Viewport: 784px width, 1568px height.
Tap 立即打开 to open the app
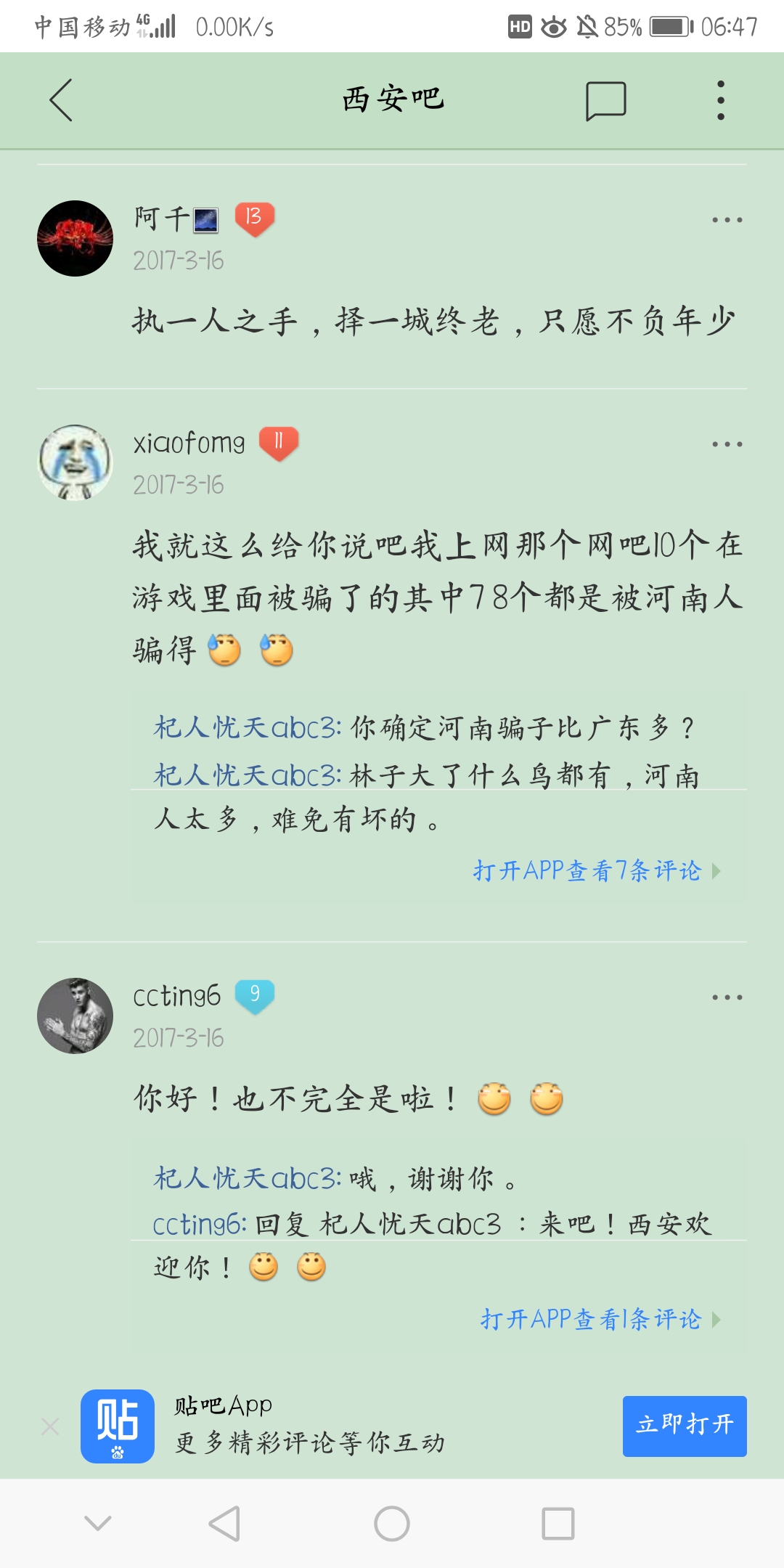point(685,1425)
